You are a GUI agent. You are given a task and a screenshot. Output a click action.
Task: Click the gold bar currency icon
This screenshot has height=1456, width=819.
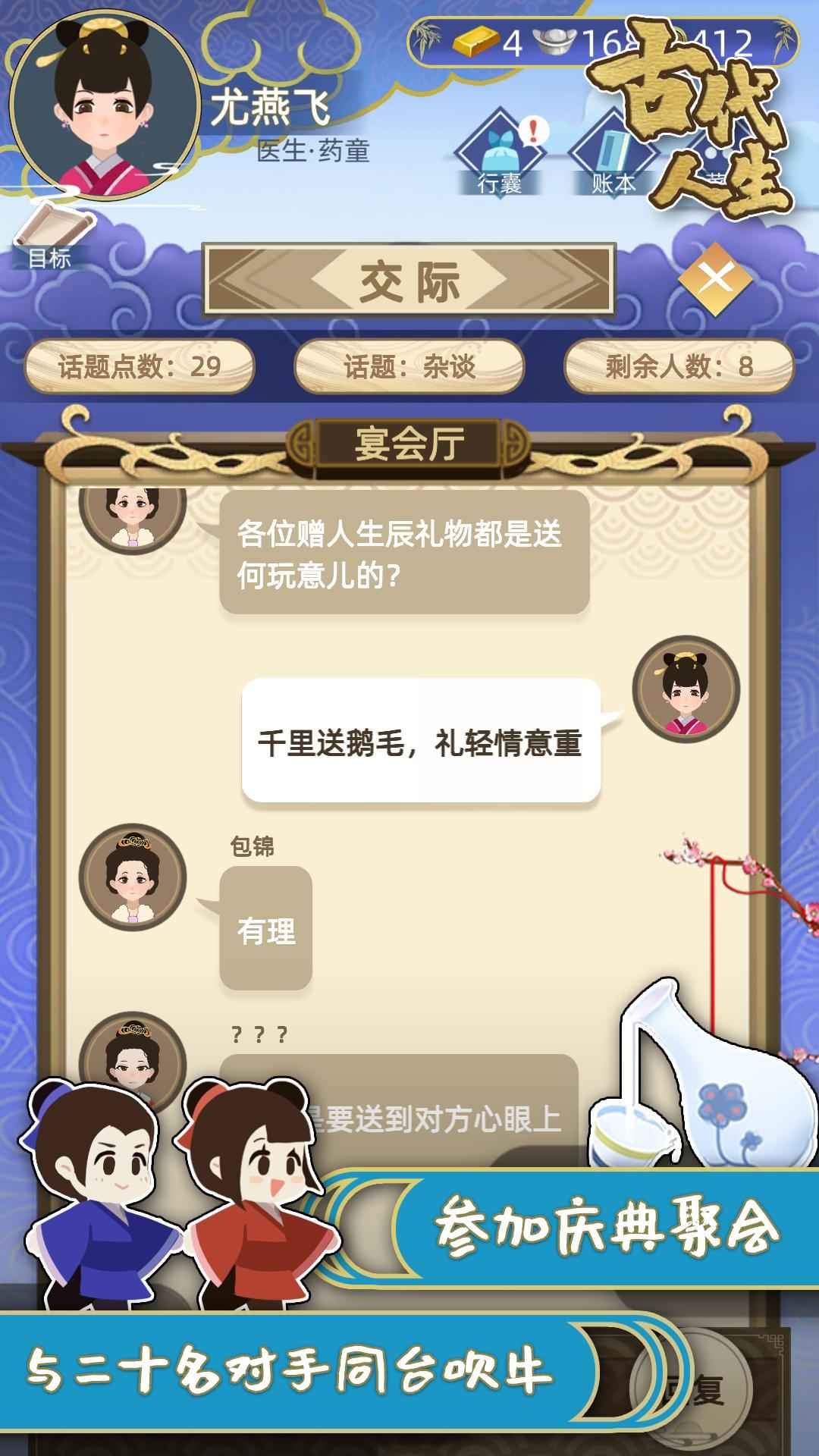474,39
